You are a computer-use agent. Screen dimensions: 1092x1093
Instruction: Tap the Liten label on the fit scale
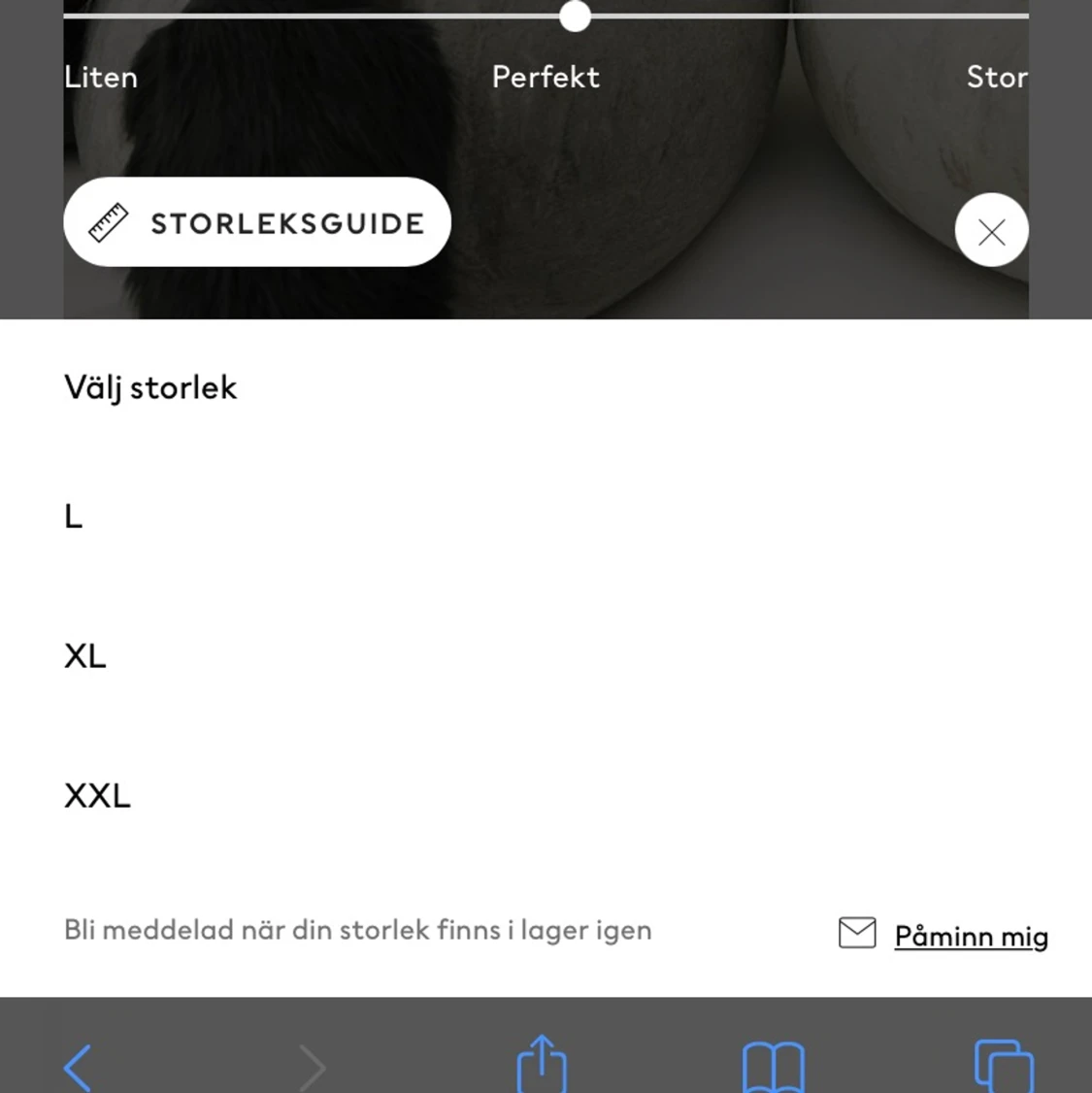(100, 77)
